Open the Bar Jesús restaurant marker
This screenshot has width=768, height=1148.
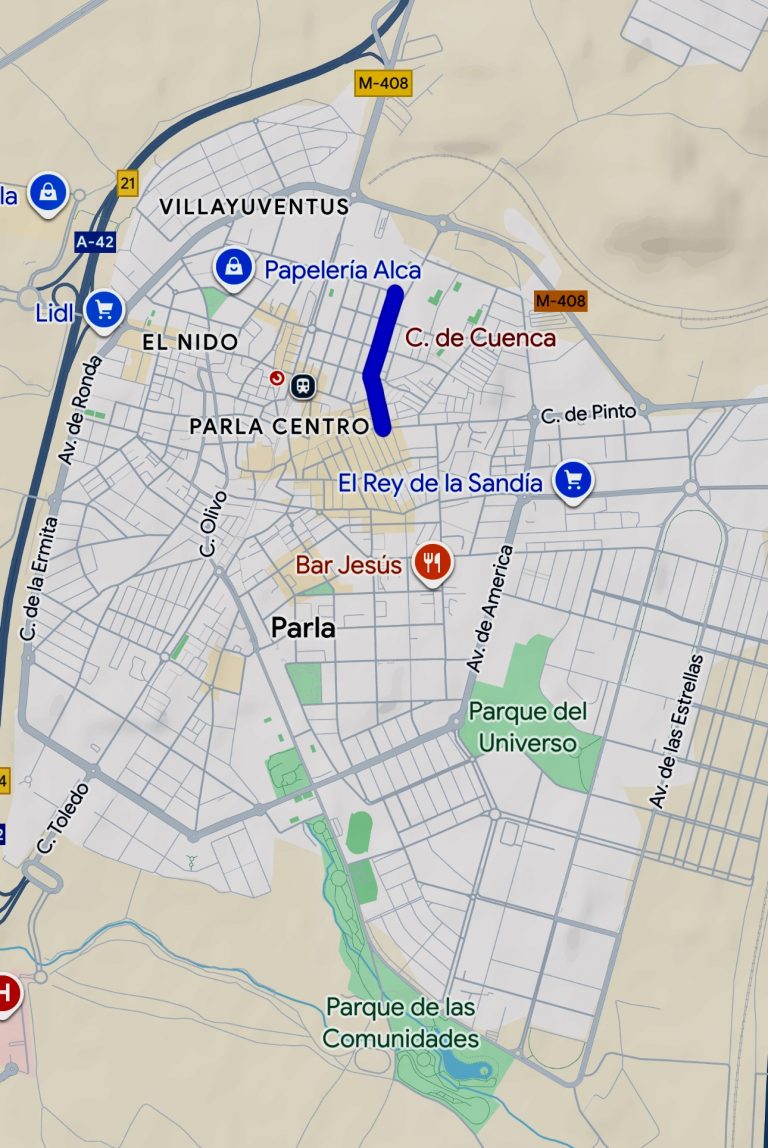click(432, 563)
